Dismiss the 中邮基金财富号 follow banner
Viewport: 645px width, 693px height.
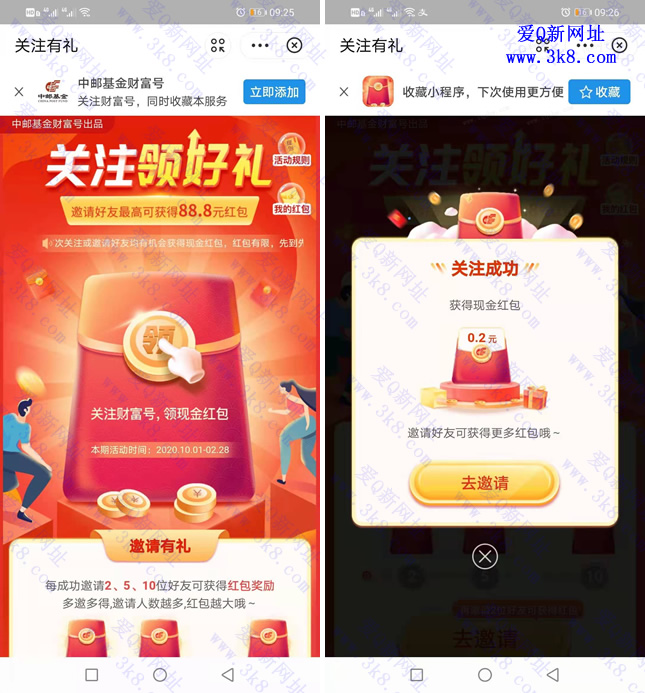(18, 92)
